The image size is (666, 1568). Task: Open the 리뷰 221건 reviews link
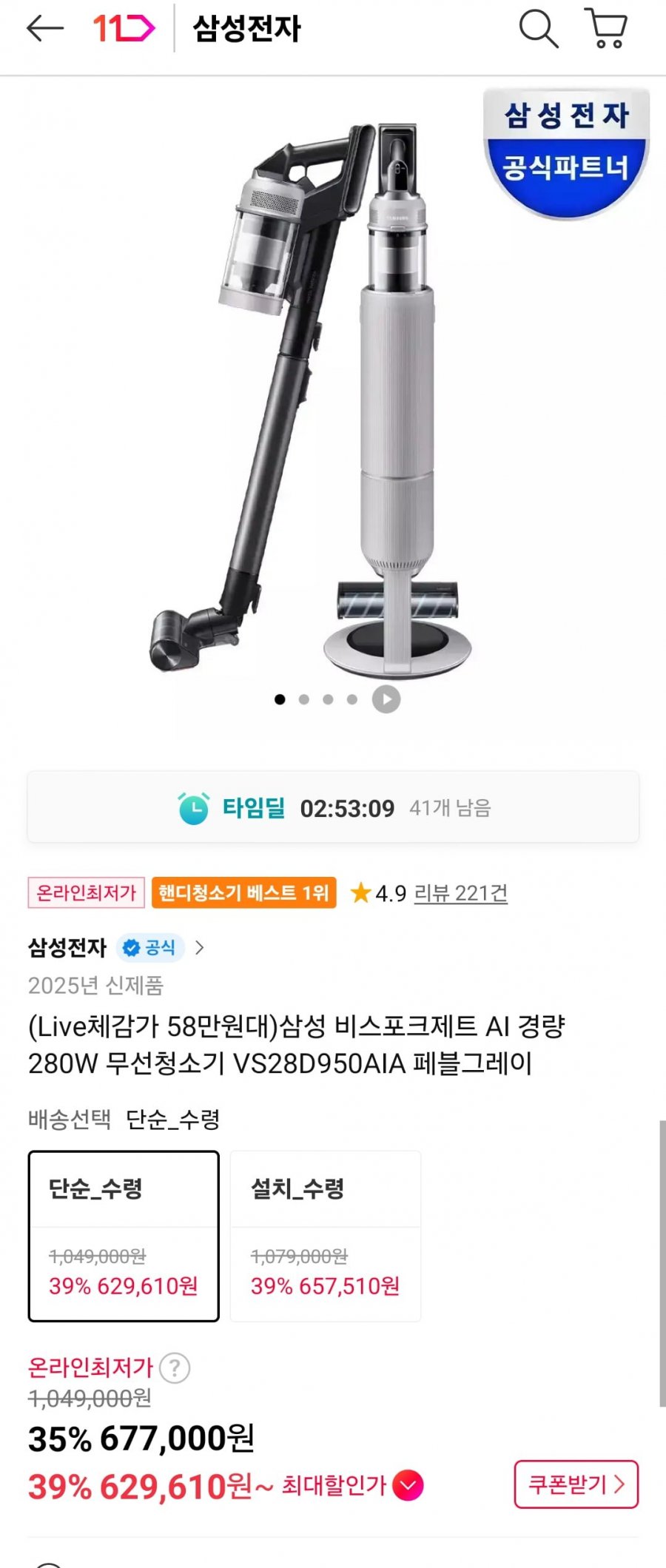pos(460,893)
